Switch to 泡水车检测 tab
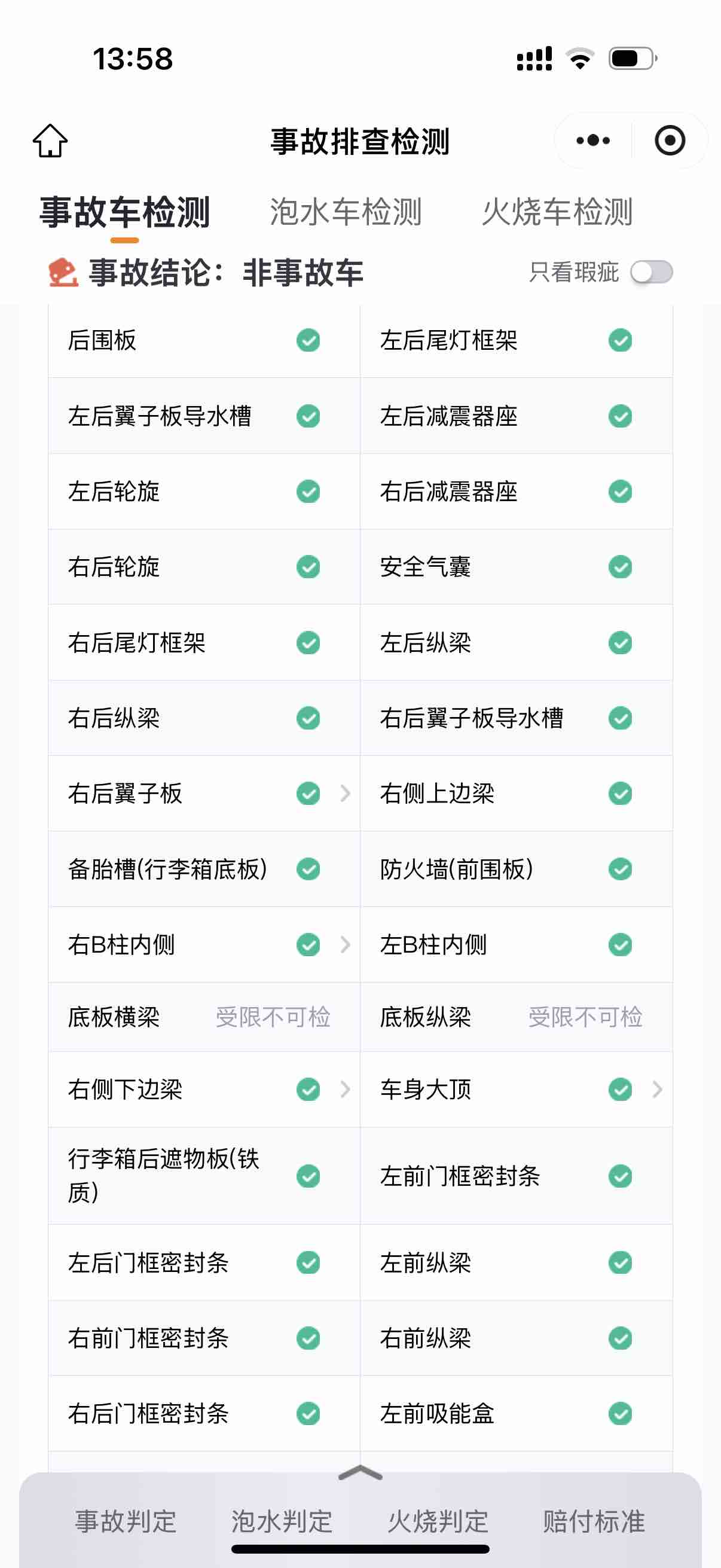The height and width of the screenshot is (1568, 721). click(346, 212)
